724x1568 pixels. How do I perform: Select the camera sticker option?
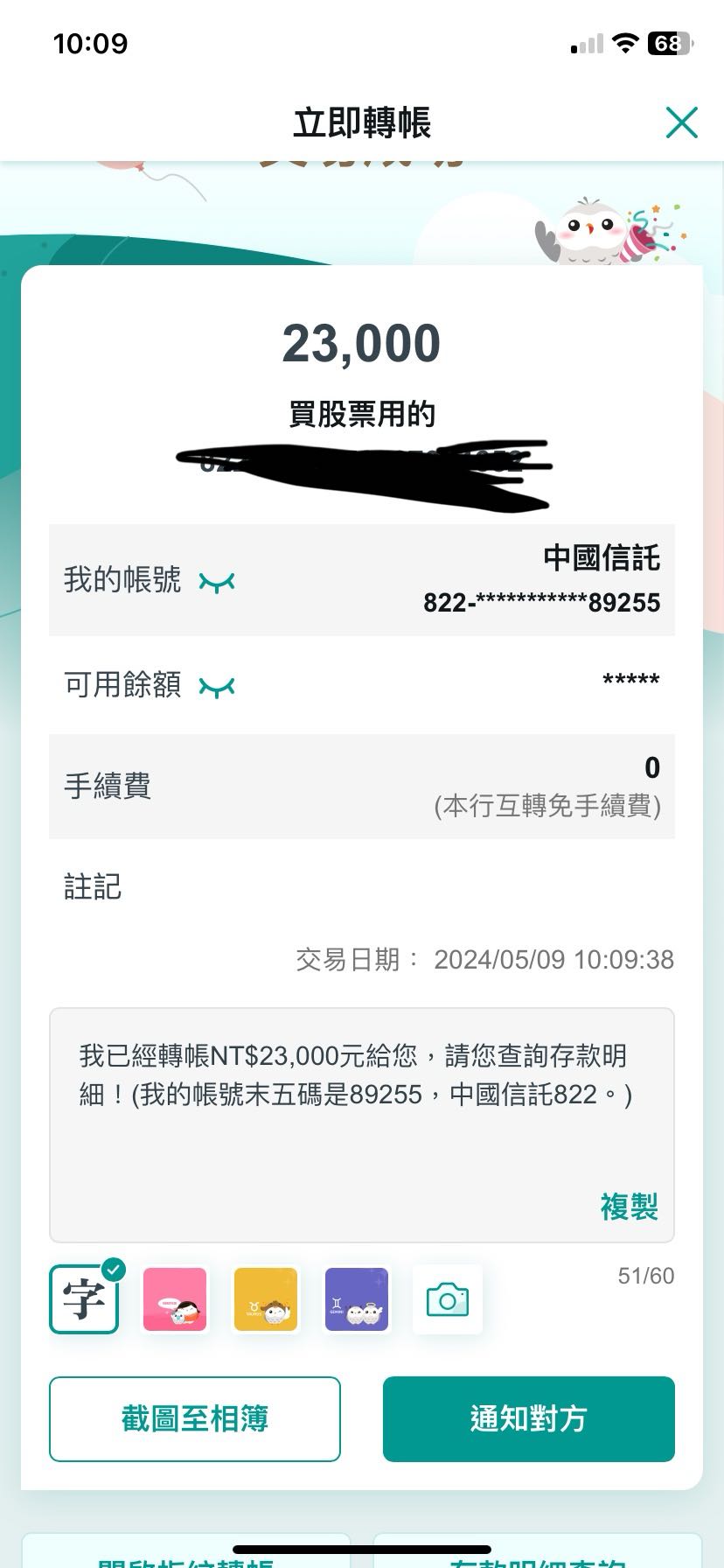[x=448, y=1300]
